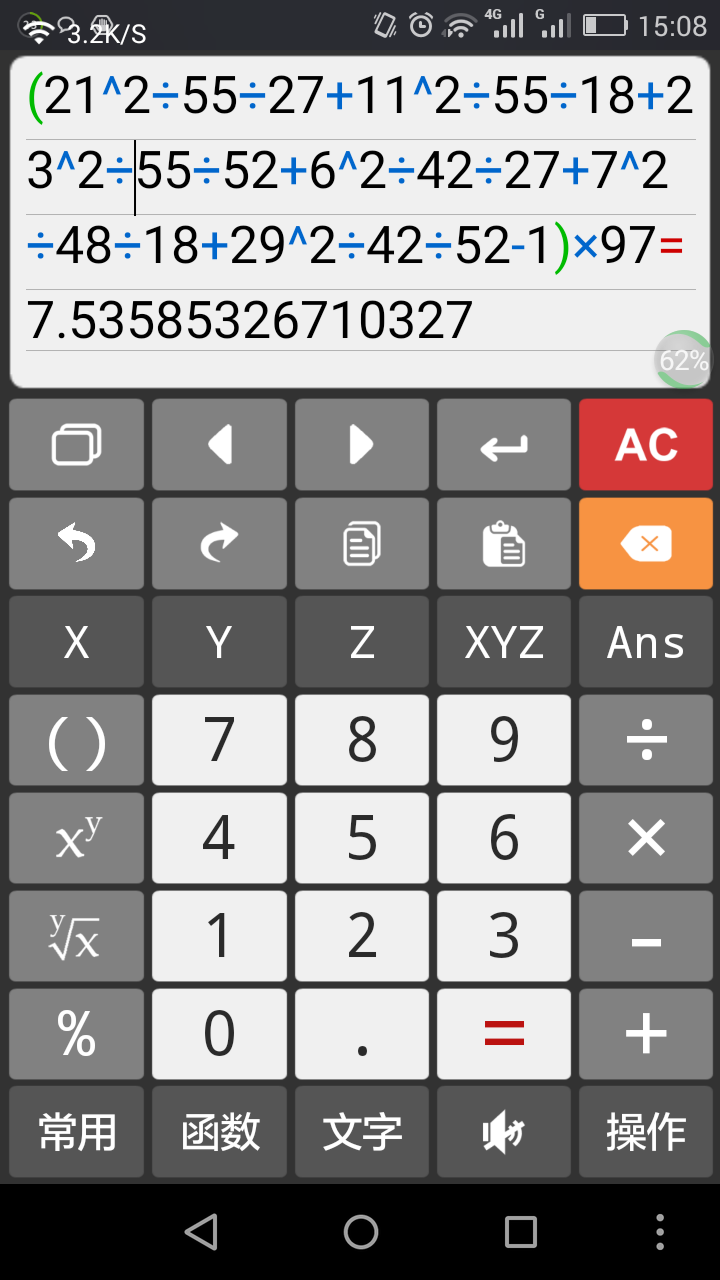The width and height of the screenshot is (720, 1280).
Task: Tap the divide ÷ key
Action: (646, 740)
